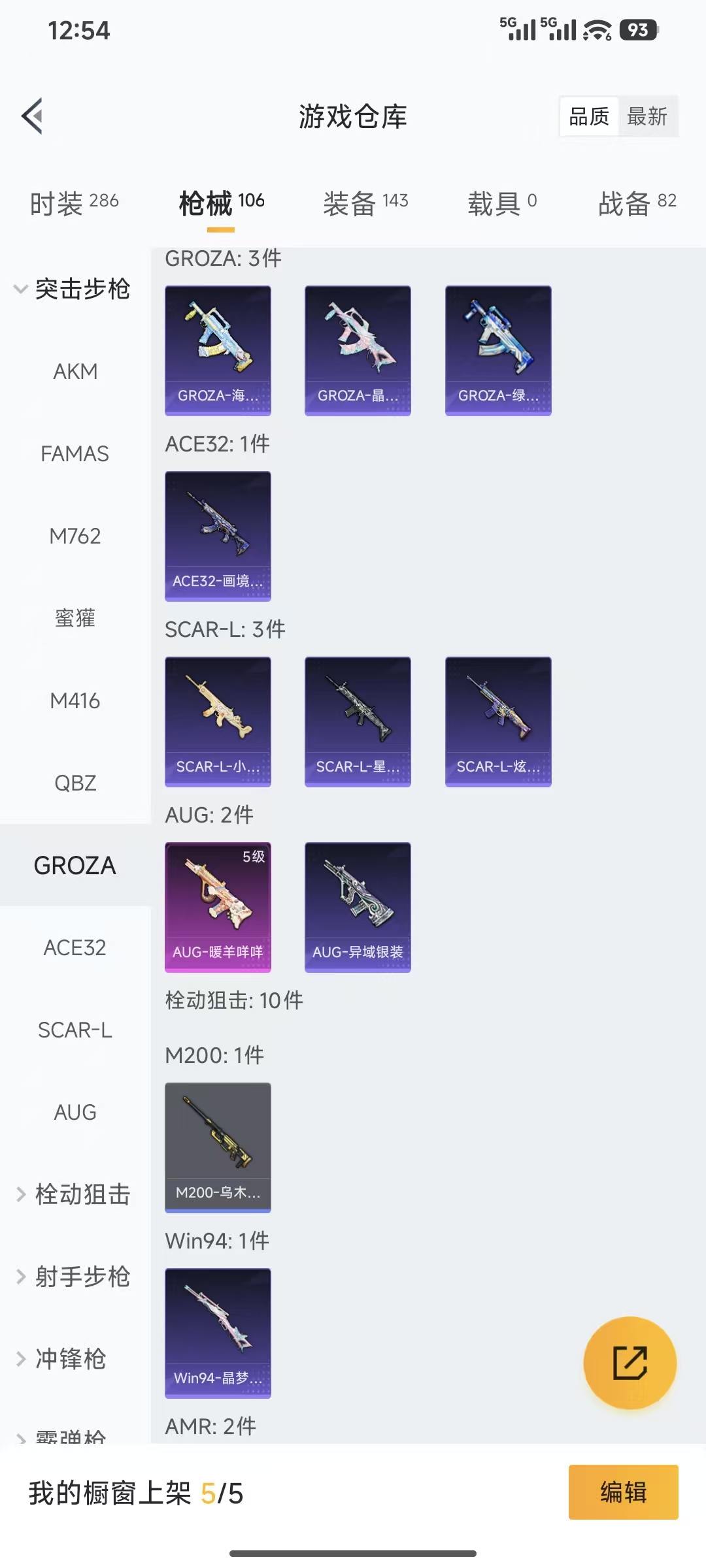This screenshot has width=706, height=1568.
Task: Switch to the 时装 tab
Action: 74,203
